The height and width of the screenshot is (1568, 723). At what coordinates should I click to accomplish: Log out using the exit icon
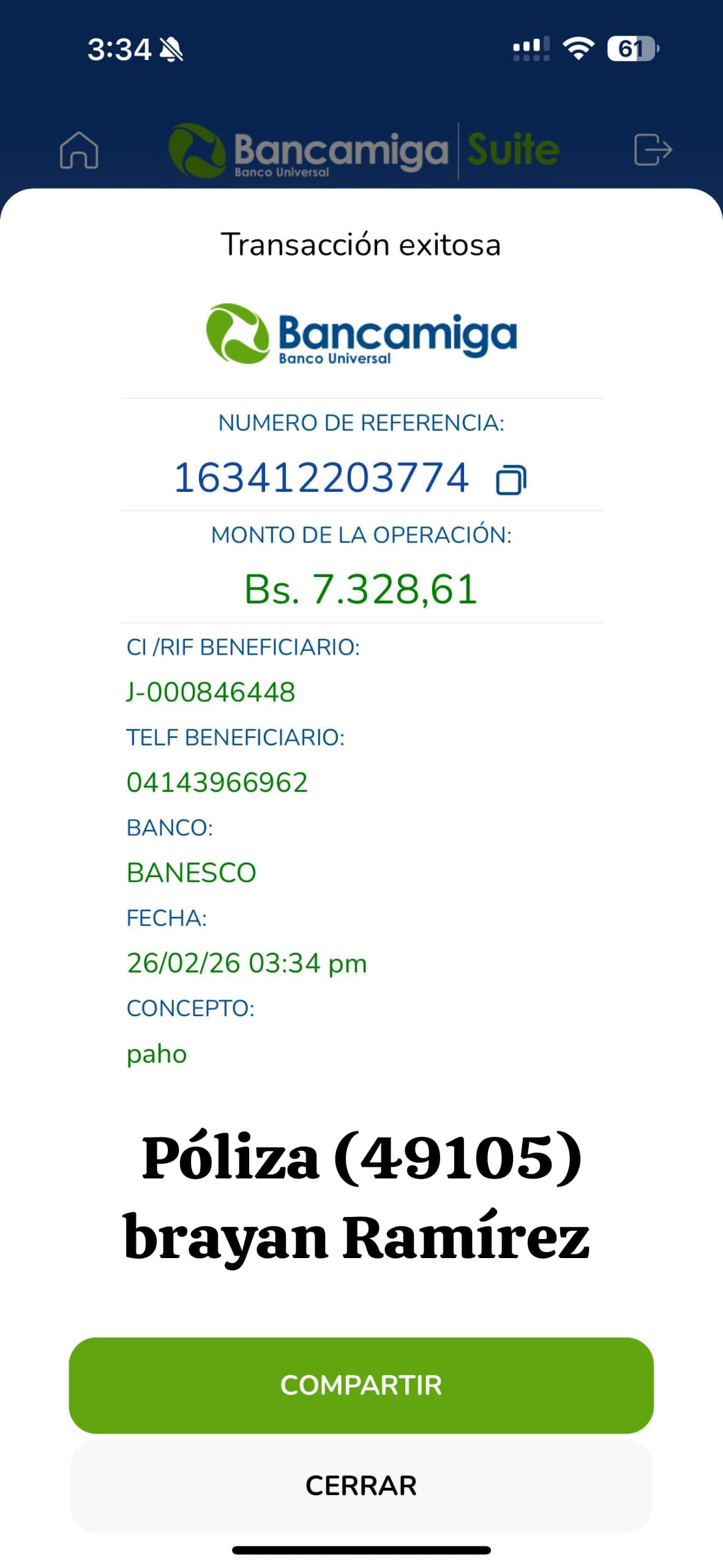pyautogui.click(x=653, y=150)
